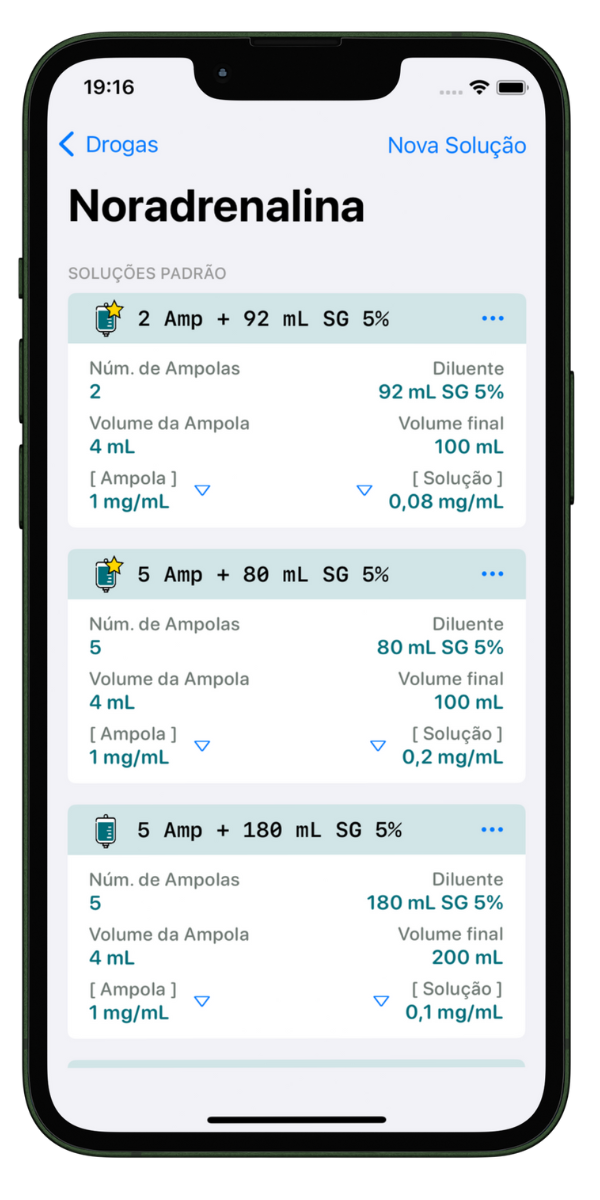Open options for 5 Amp + 80 mL solution
Image resolution: width=600 pixels, height=1200 pixels.
tap(492, 574)
